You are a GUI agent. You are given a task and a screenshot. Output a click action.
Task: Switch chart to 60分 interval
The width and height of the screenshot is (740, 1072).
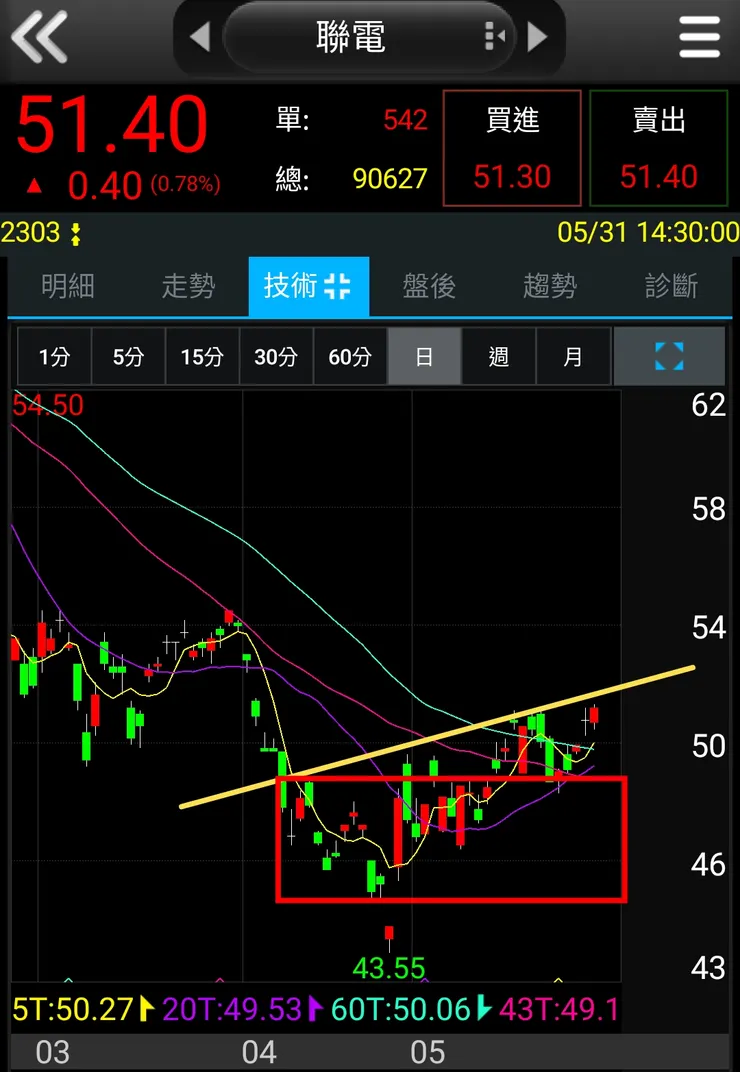(x=350, y=357)
